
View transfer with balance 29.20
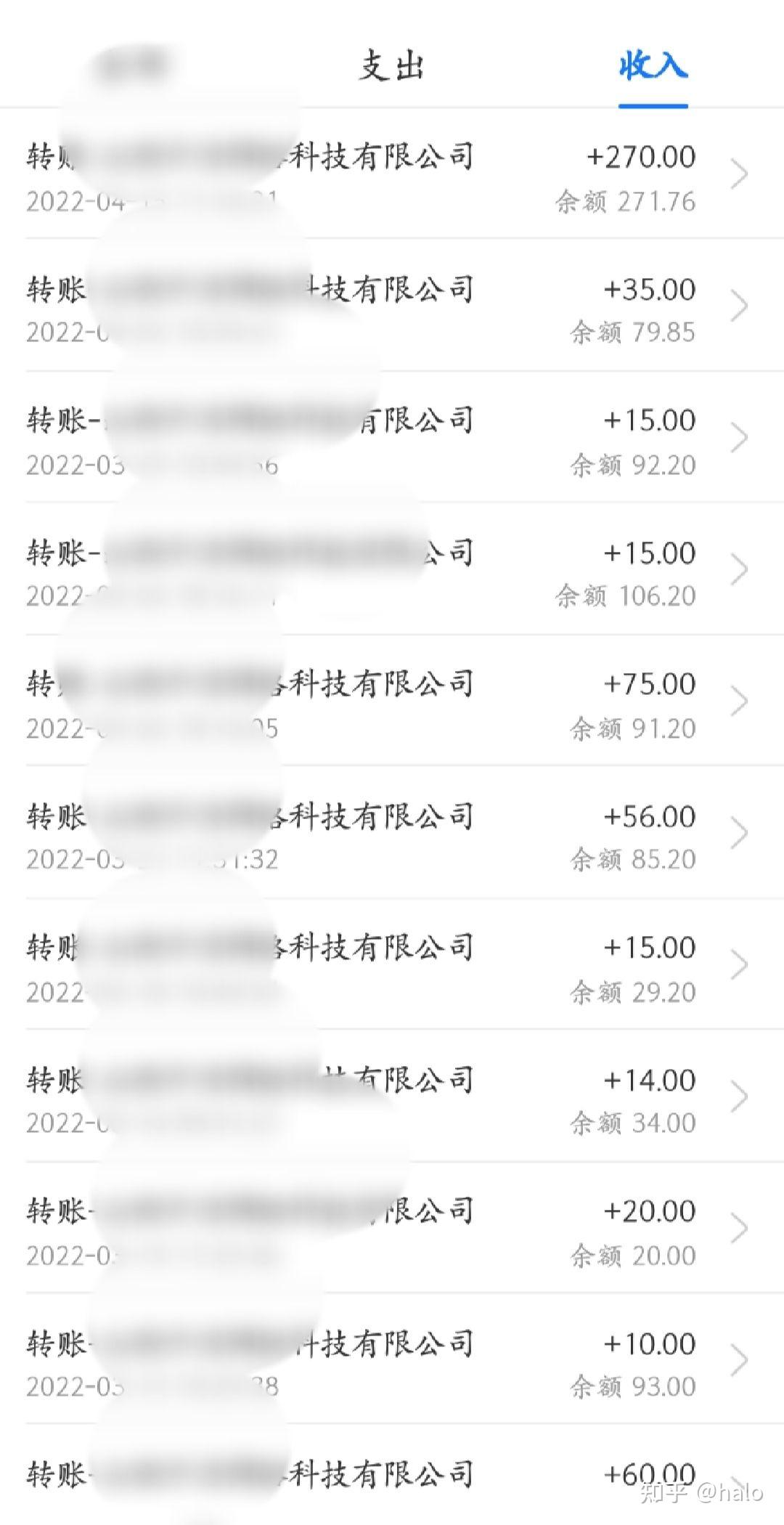click(x=392, y=964)
